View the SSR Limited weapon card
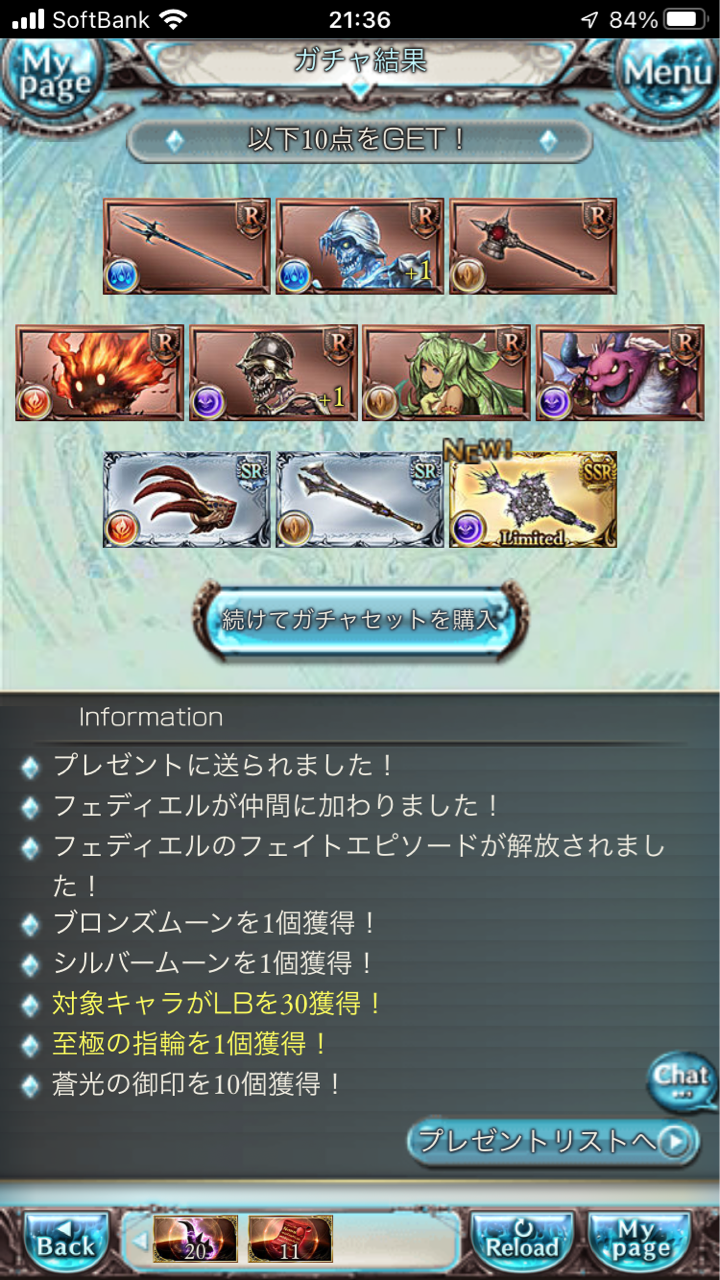This screenshot has width=720, height=1280. [x=533, y=500]
